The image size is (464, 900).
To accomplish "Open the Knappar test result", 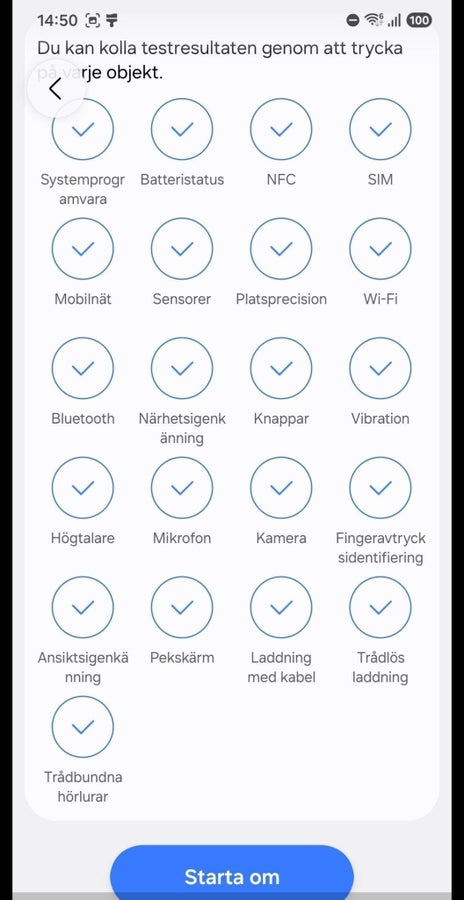I will point(281,368).
